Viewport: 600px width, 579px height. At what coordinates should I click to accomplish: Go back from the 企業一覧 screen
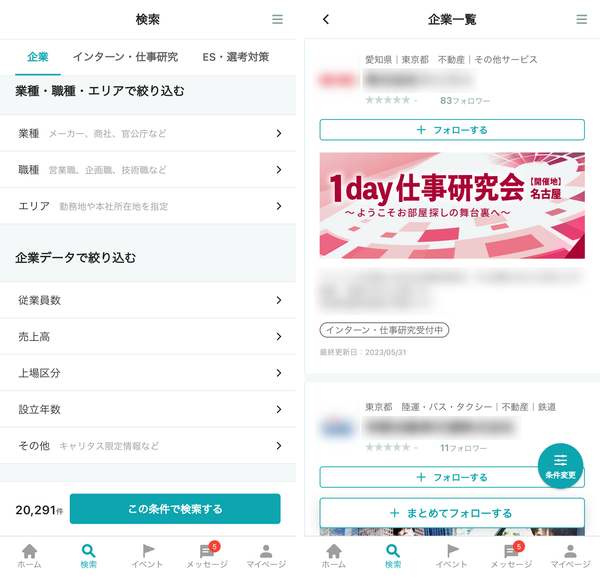coord(326,19)
